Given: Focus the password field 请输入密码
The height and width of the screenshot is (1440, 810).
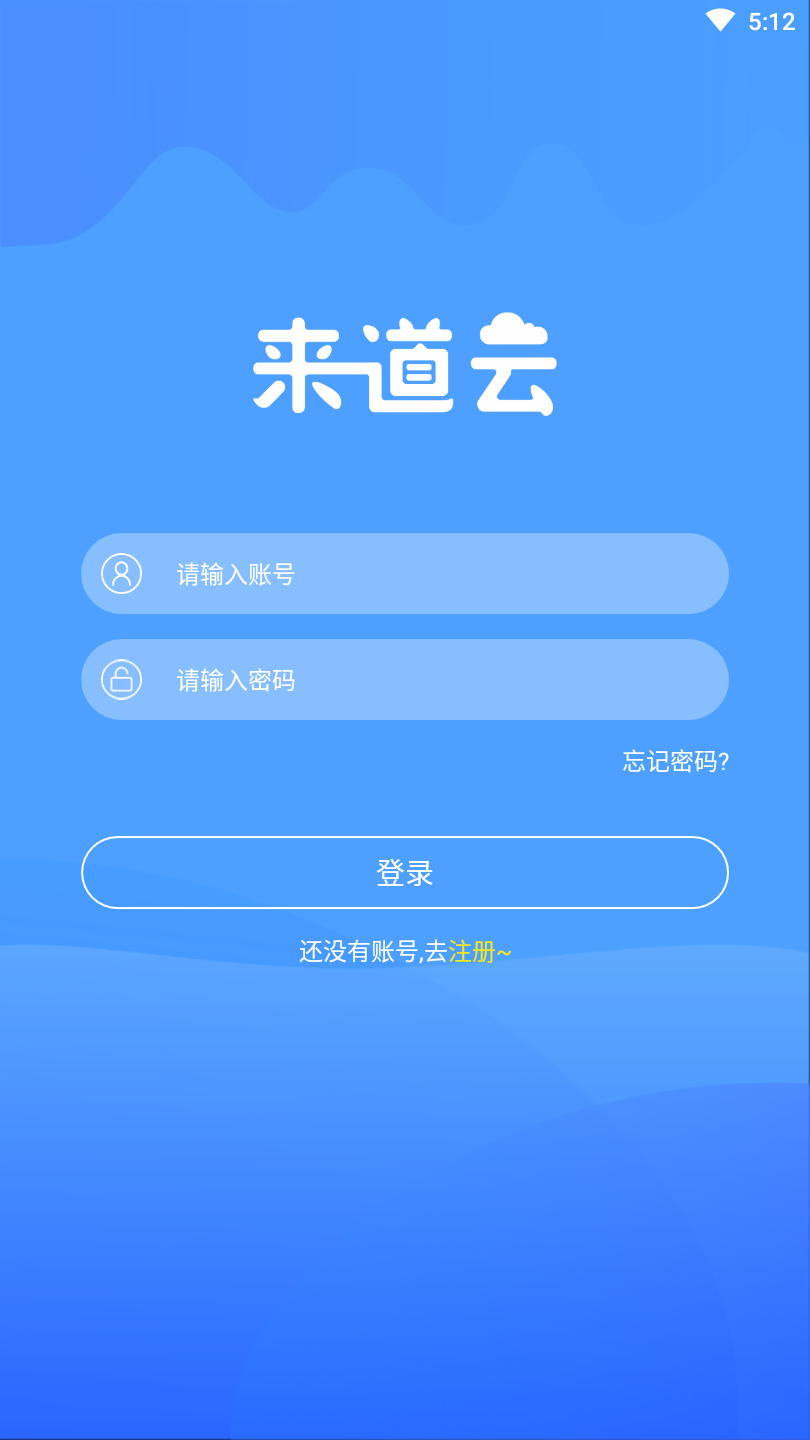Looking at the screenshot, I should [x=430, y=680].
